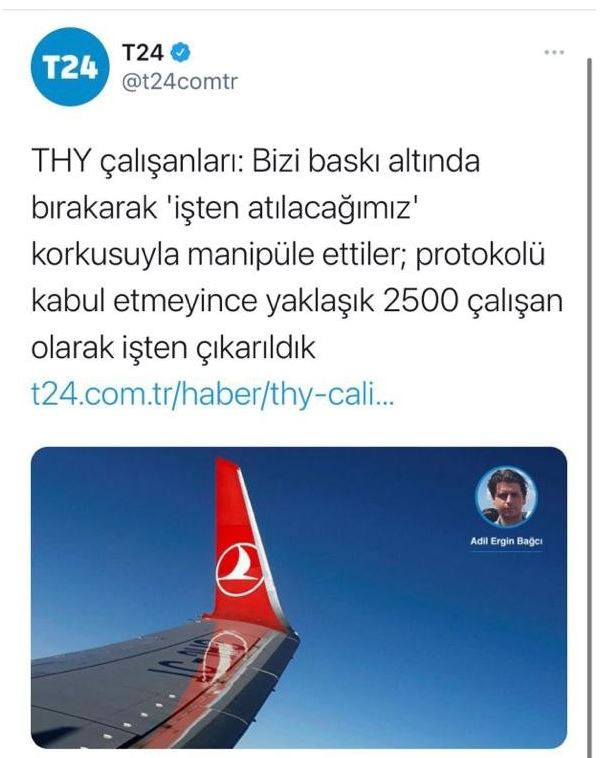Open the T24 profile avatar

pos(68,68)
